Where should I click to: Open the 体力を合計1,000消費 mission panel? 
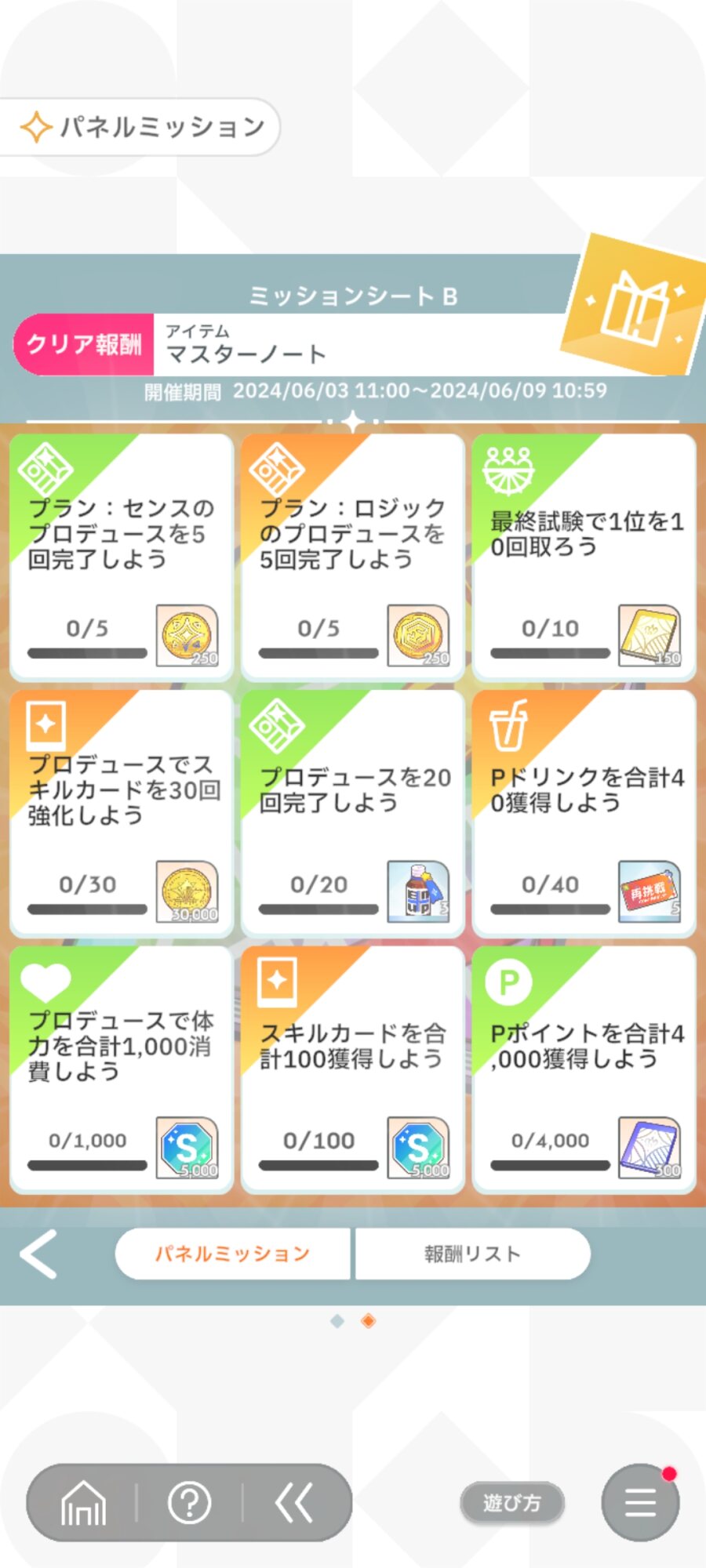tap(122, 1069)
